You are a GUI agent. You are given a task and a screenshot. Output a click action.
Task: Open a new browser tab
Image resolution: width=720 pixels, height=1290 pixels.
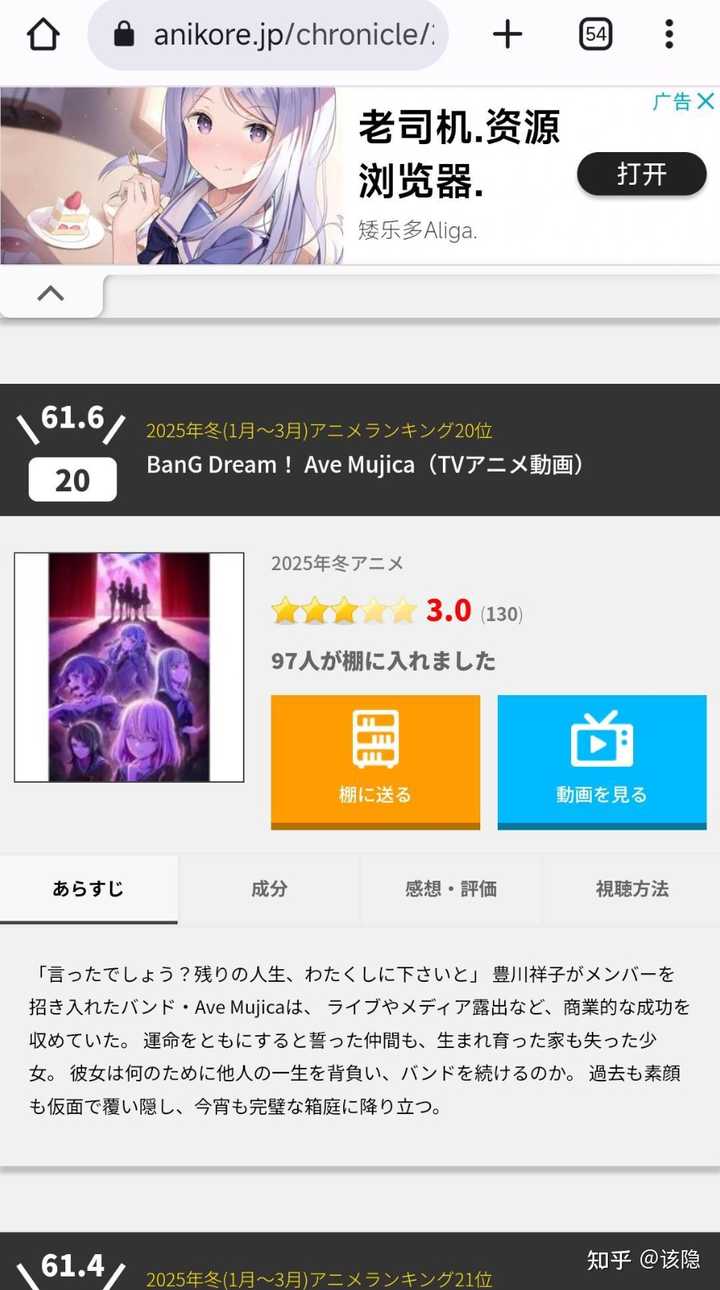508,35
